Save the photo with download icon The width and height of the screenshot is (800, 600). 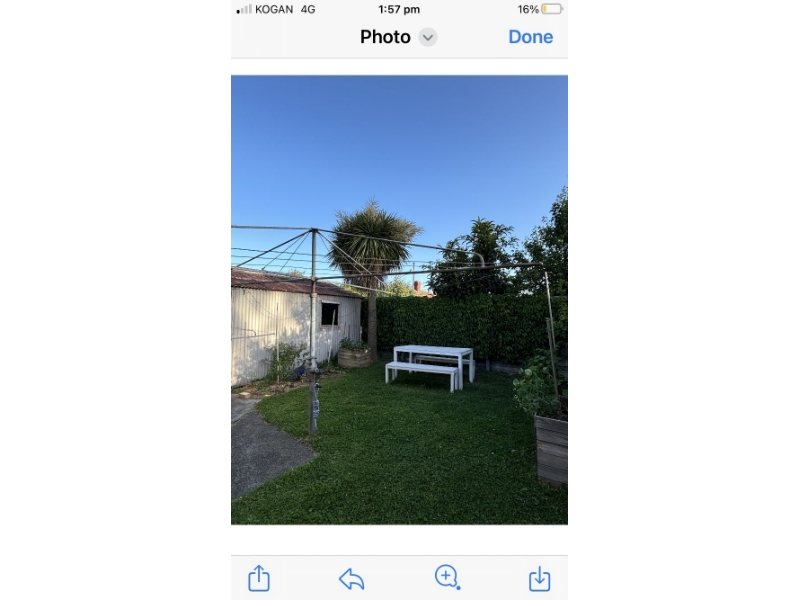coord(539,578)
